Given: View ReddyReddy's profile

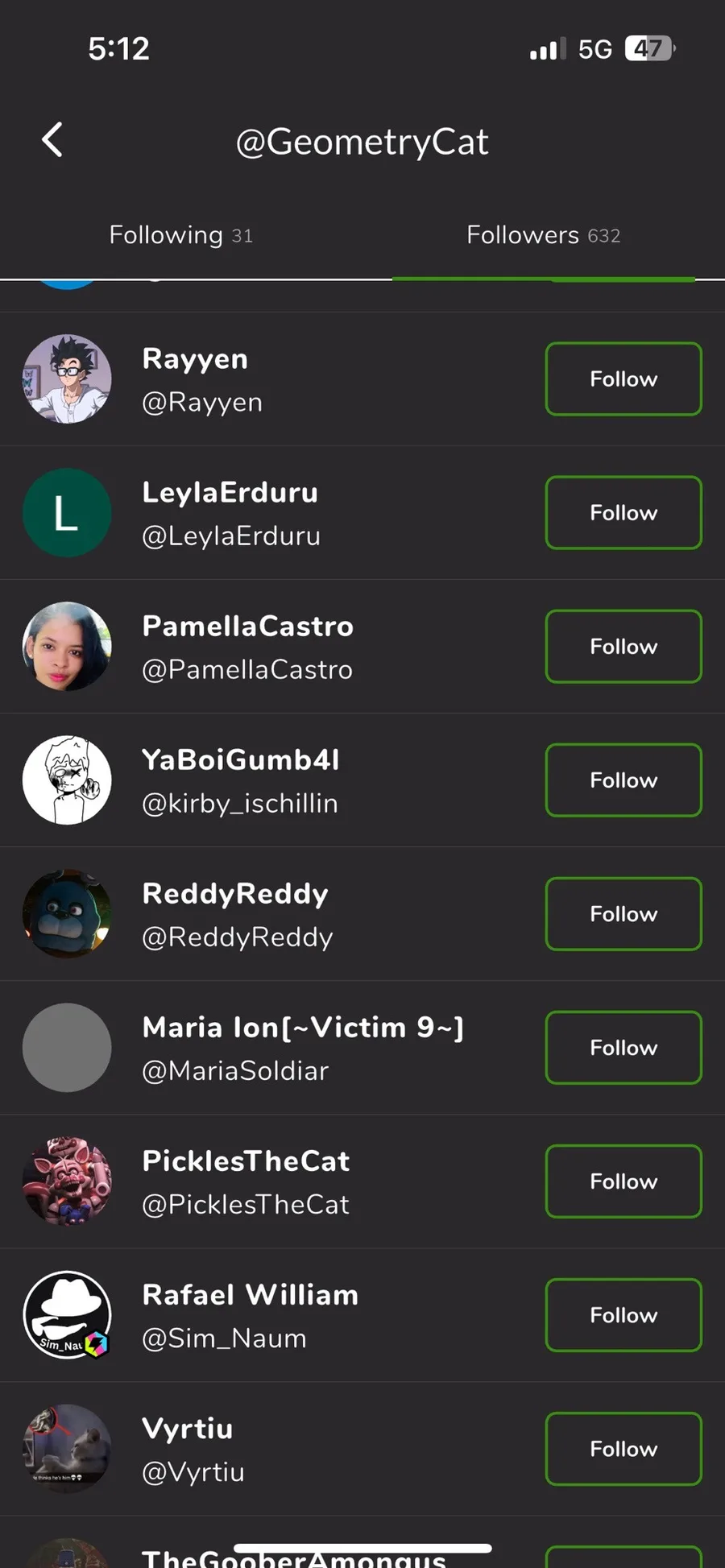Looking at the screenshot, I should (236, 914).
